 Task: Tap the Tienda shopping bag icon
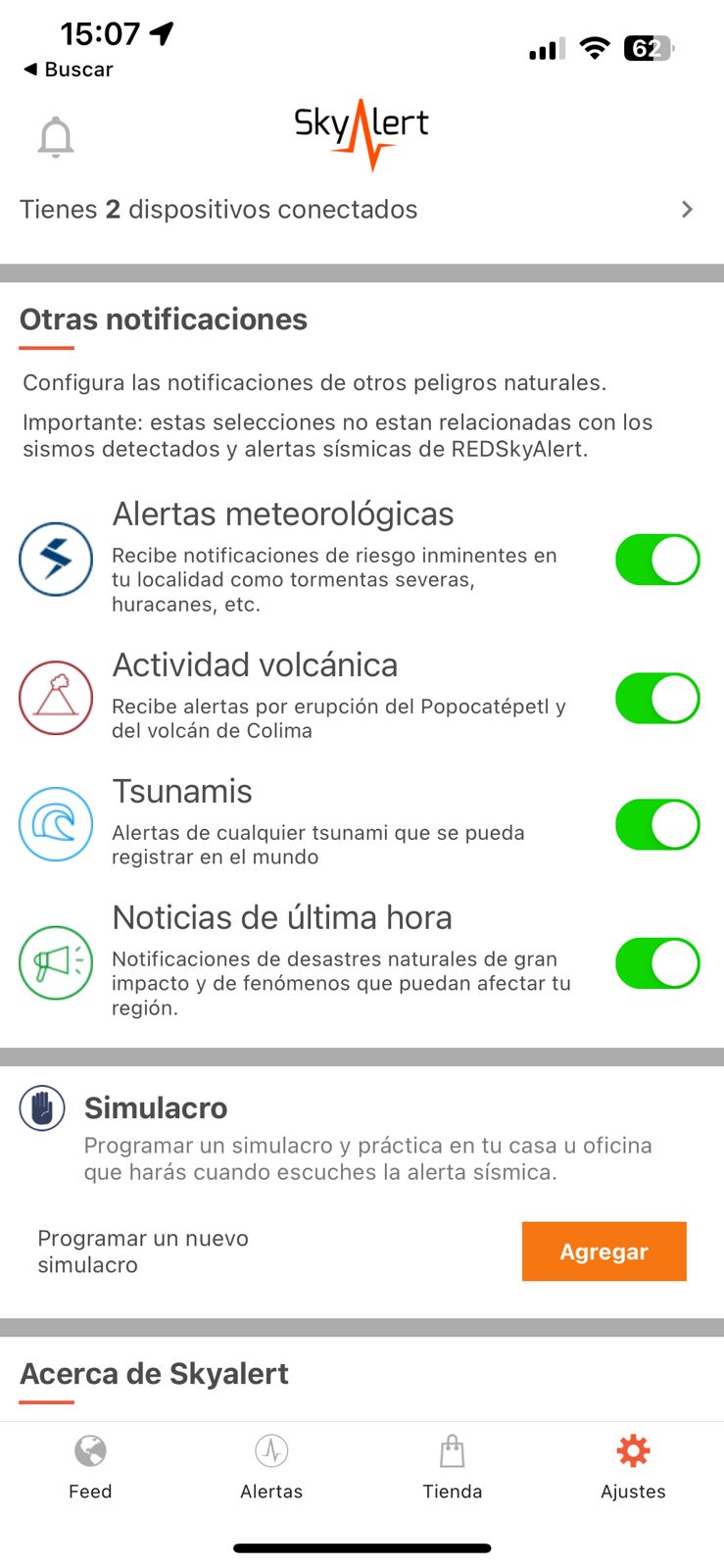452,1449
